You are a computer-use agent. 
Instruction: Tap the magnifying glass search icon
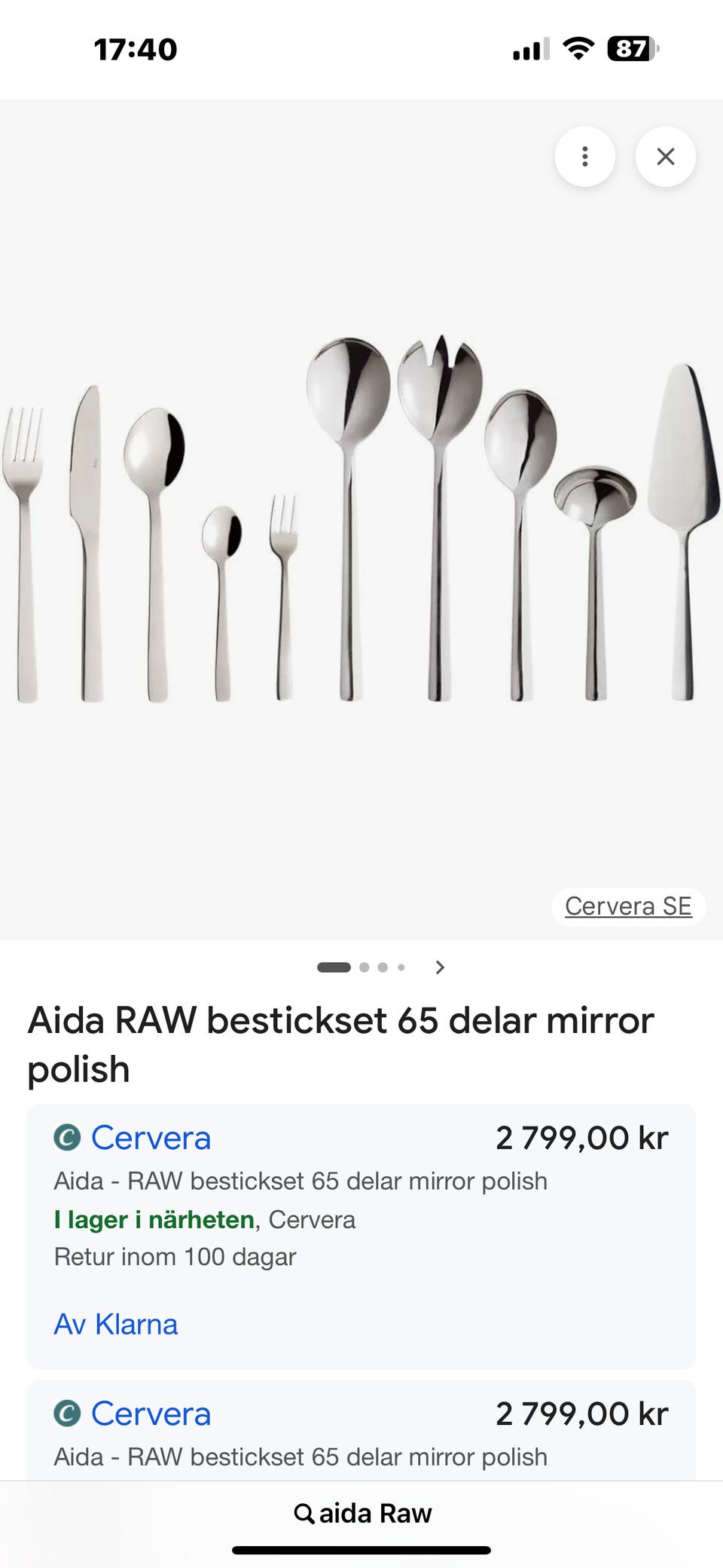(x=304, y=1512)
